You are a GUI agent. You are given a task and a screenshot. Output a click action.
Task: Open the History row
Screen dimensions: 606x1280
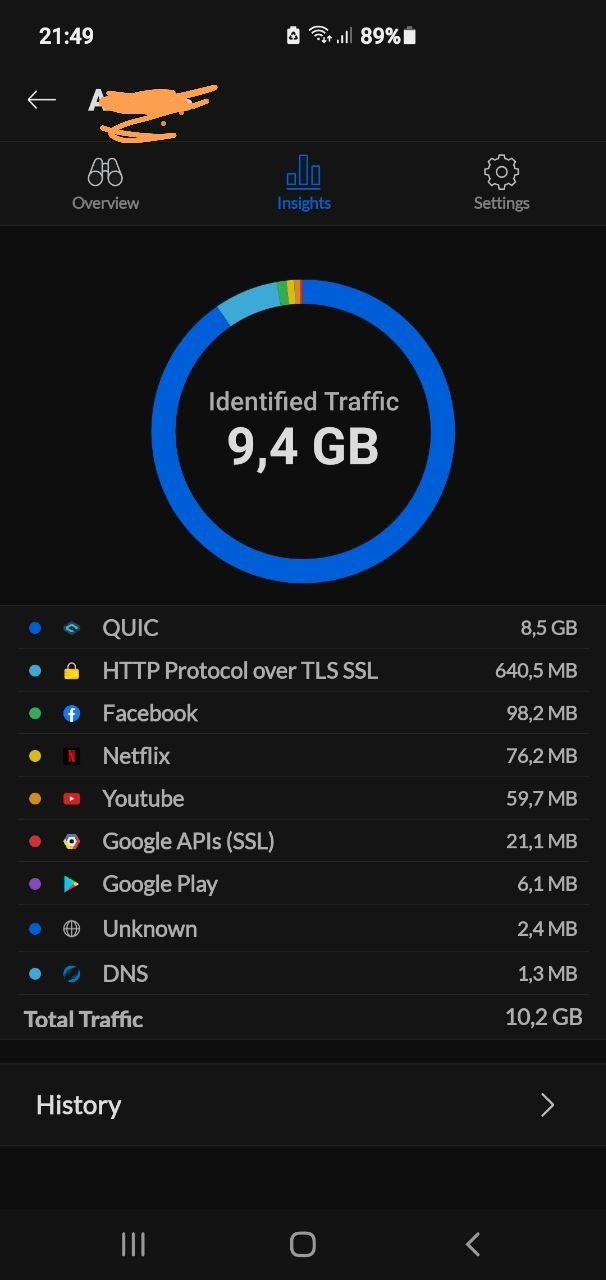click(302, 1105)
